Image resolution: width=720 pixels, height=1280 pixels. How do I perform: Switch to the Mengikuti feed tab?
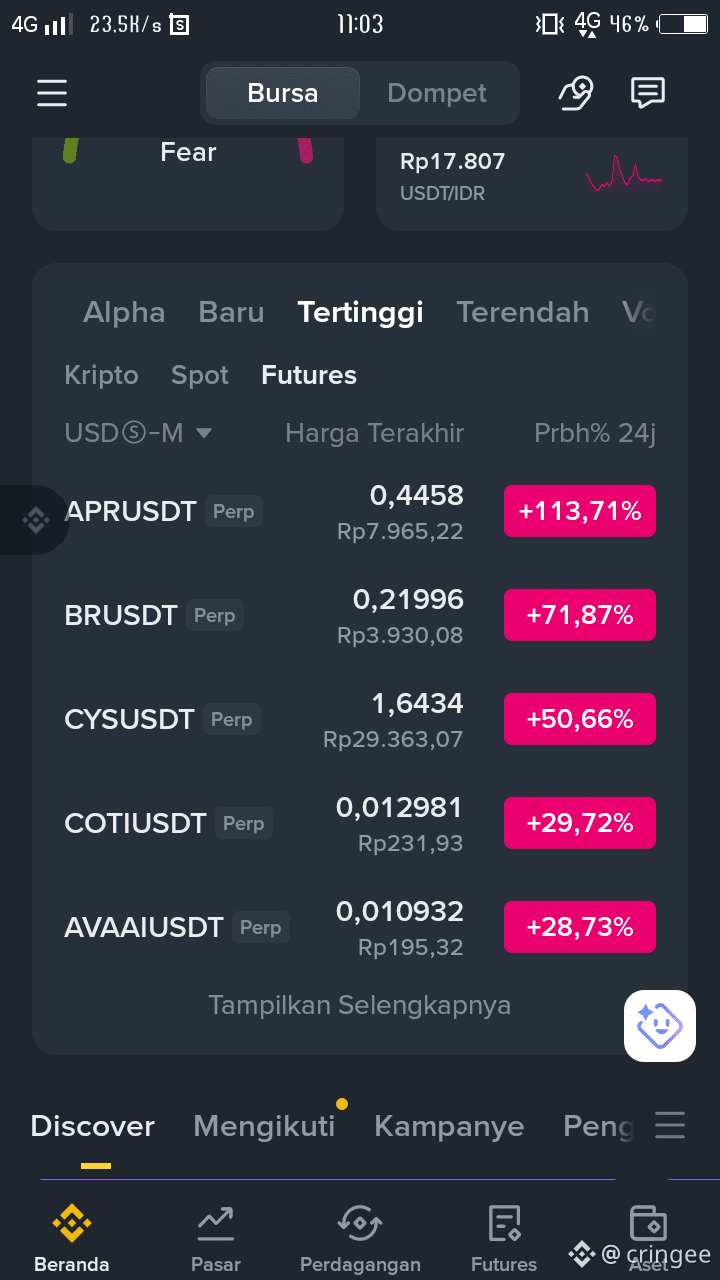tap(264, 1126)
